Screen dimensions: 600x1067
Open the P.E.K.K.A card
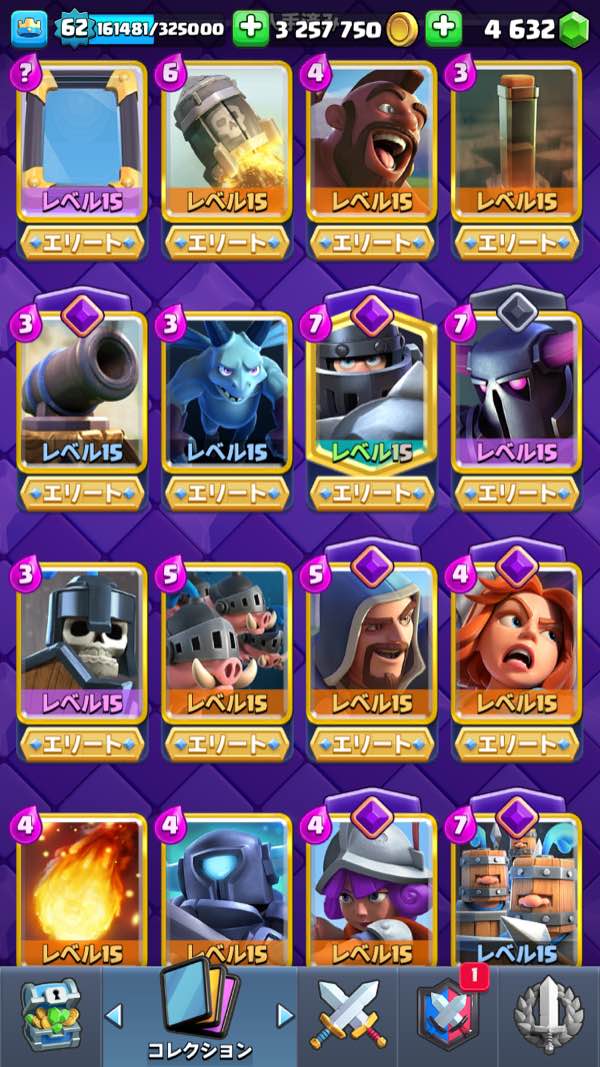point(517,390)
